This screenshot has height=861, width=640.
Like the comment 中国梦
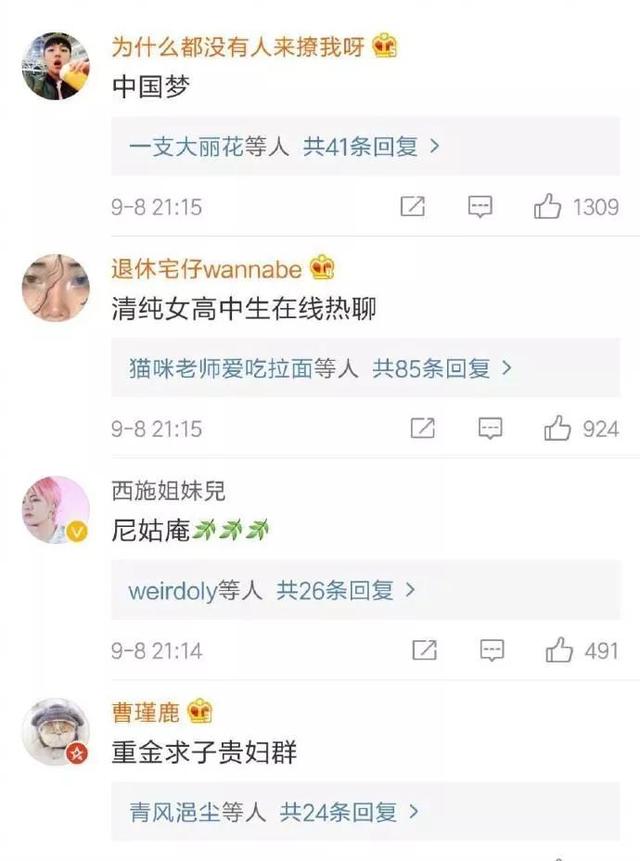[x=548, y=207]
